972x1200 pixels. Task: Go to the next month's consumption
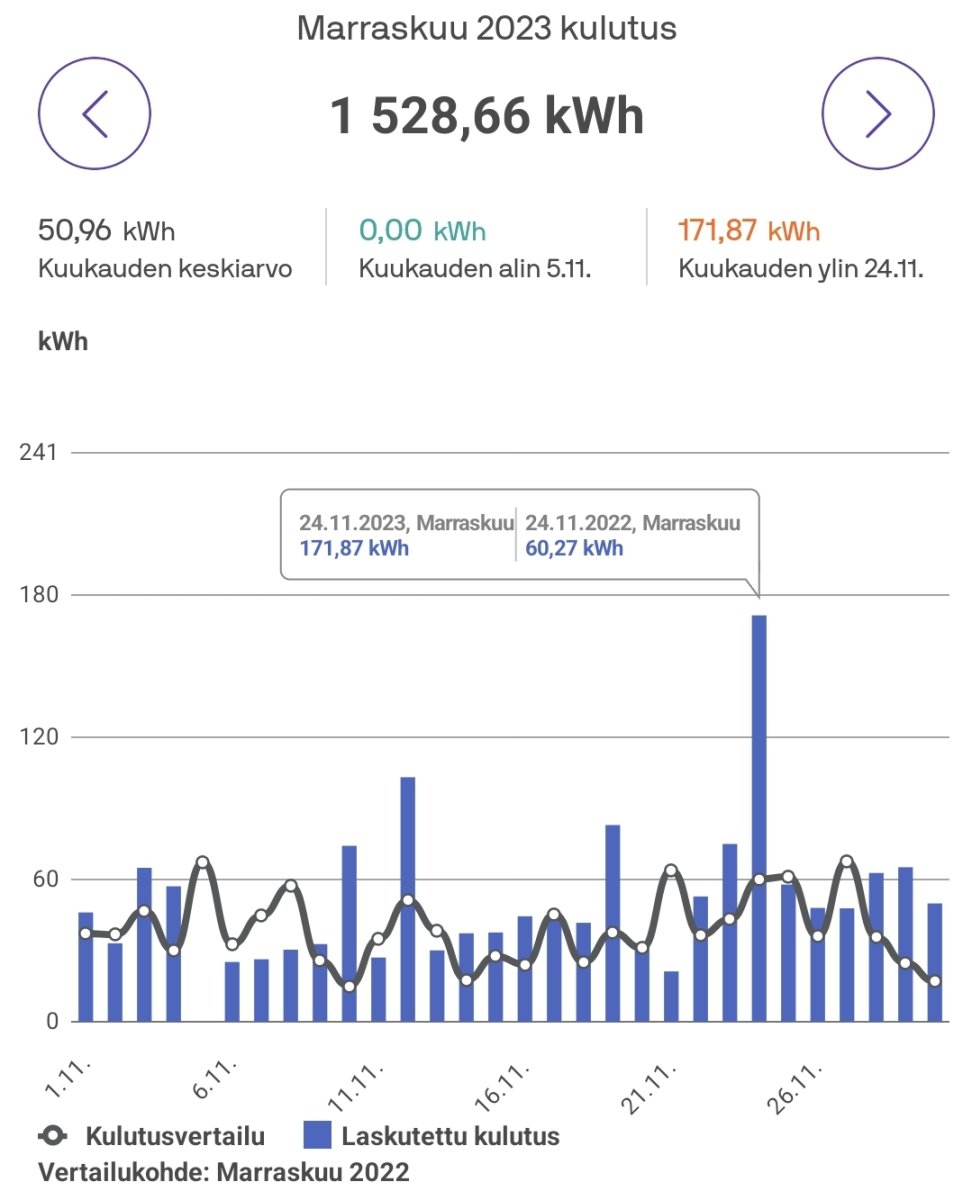(877, 114)
